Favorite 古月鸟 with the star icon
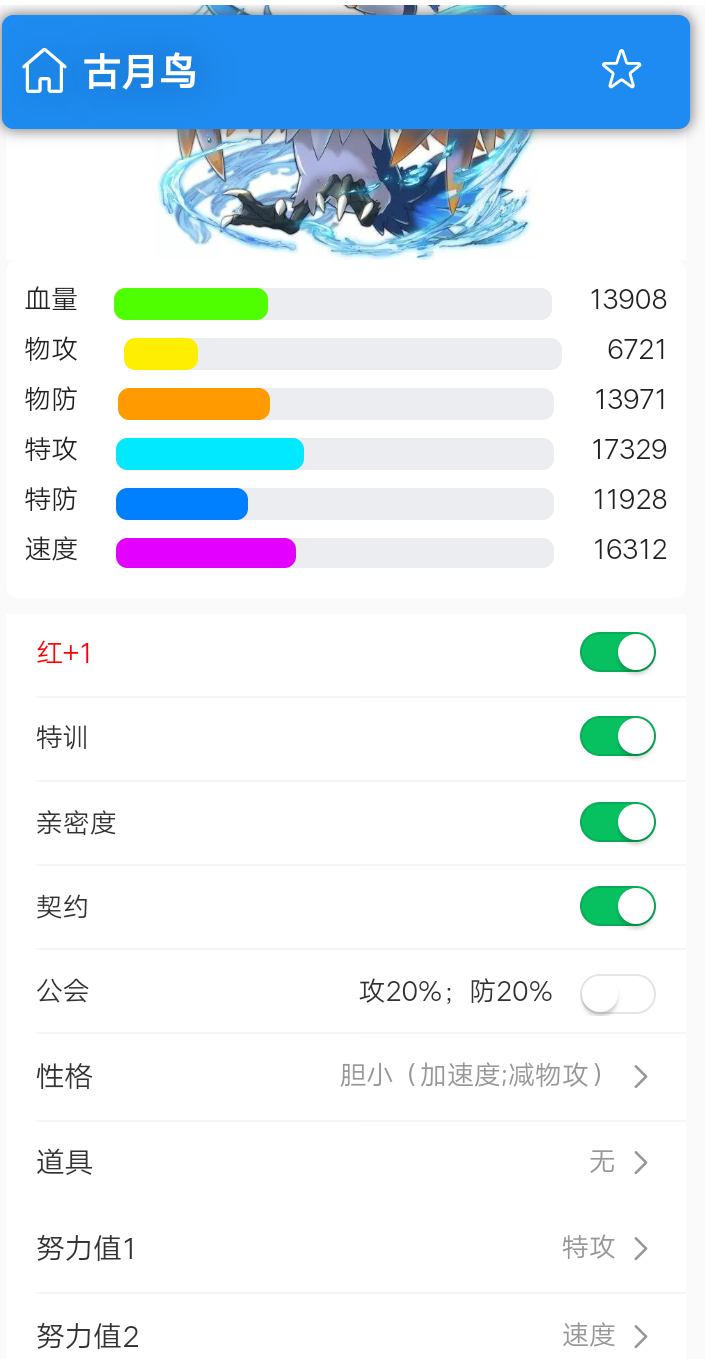Image resolution: width=705 pixels, height=1359 pixels. tap(621, 70)
